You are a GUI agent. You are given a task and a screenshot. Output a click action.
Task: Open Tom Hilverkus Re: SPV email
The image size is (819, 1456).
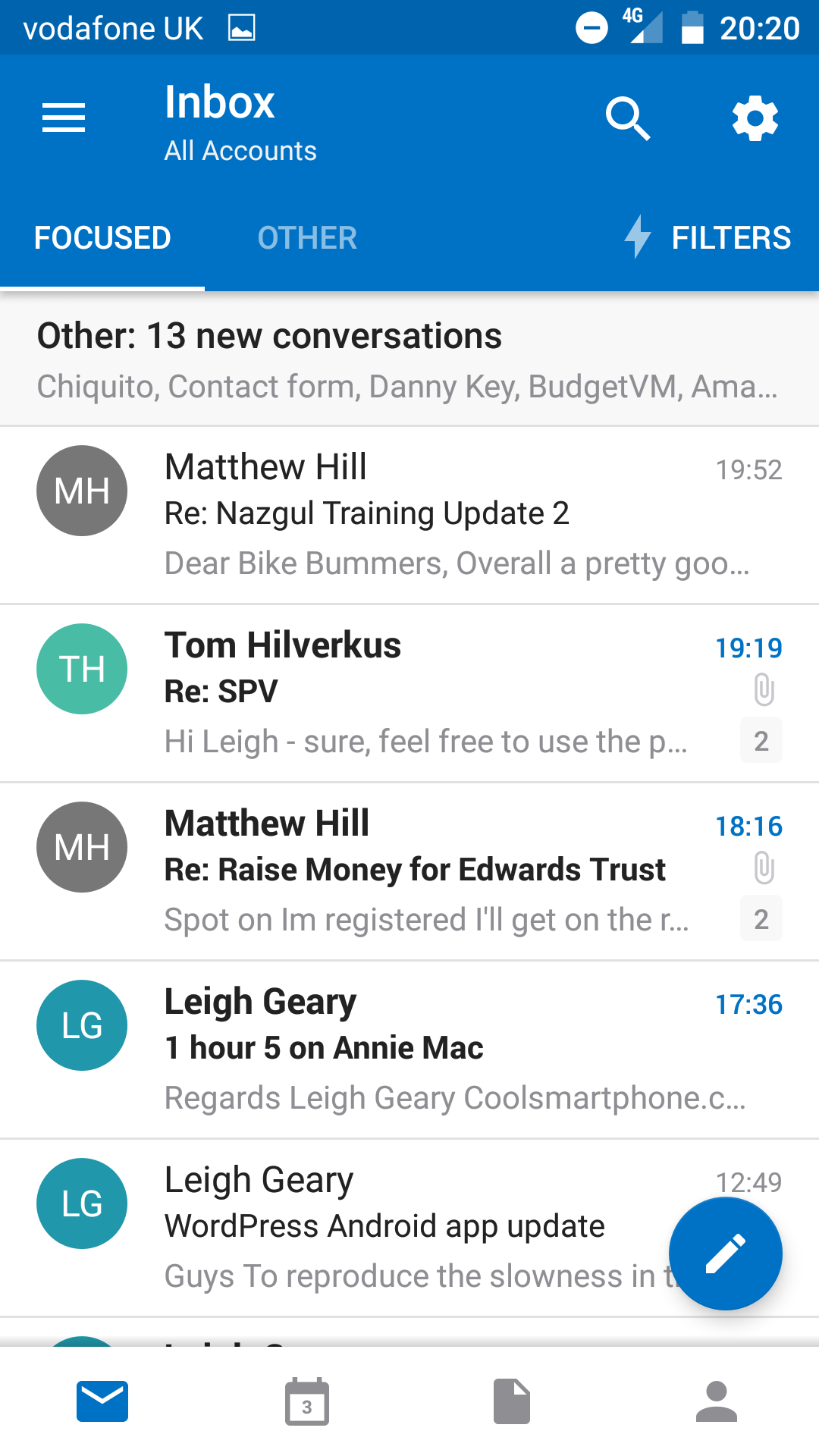(x=409, y=694)
